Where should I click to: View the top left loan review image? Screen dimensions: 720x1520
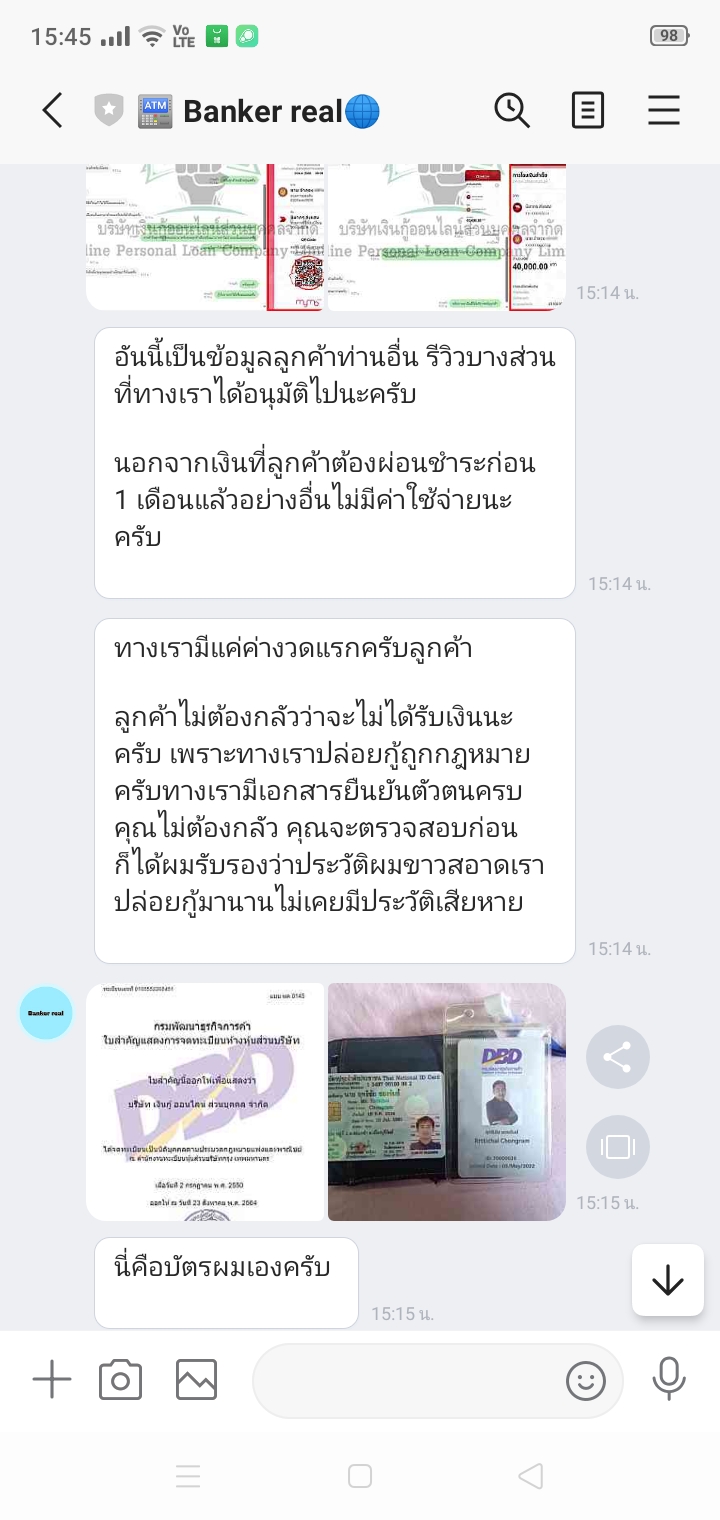pos(205,237)
